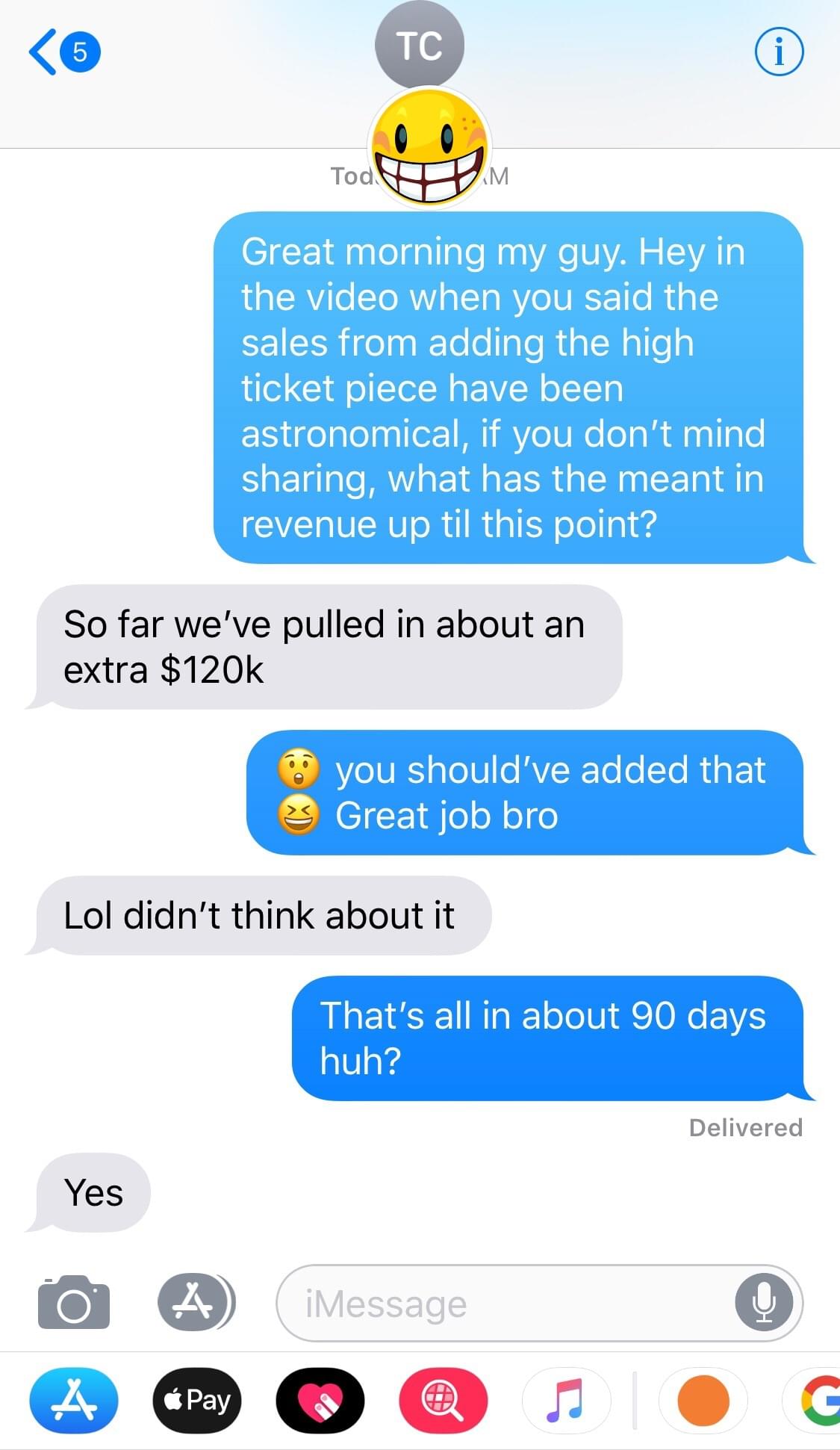Open the Digital Touch heart app

pos(320,1401)
